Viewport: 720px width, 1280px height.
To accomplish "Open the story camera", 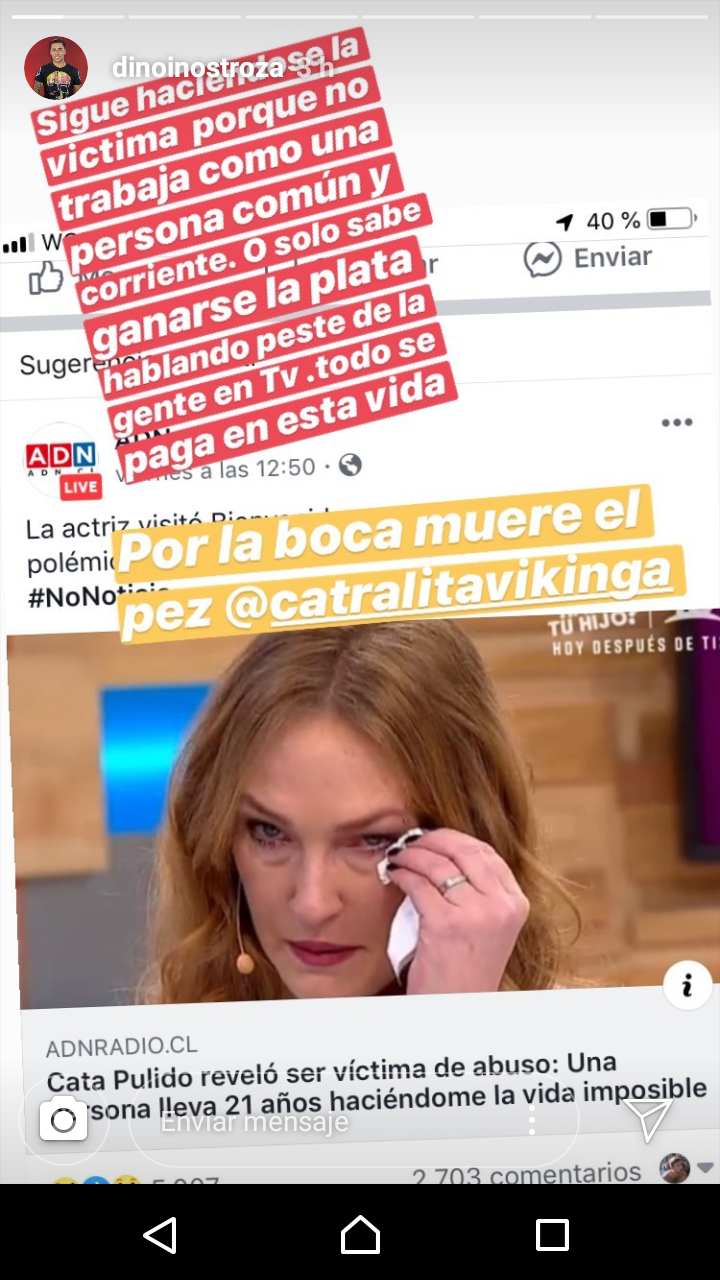I will [63, 1120].
